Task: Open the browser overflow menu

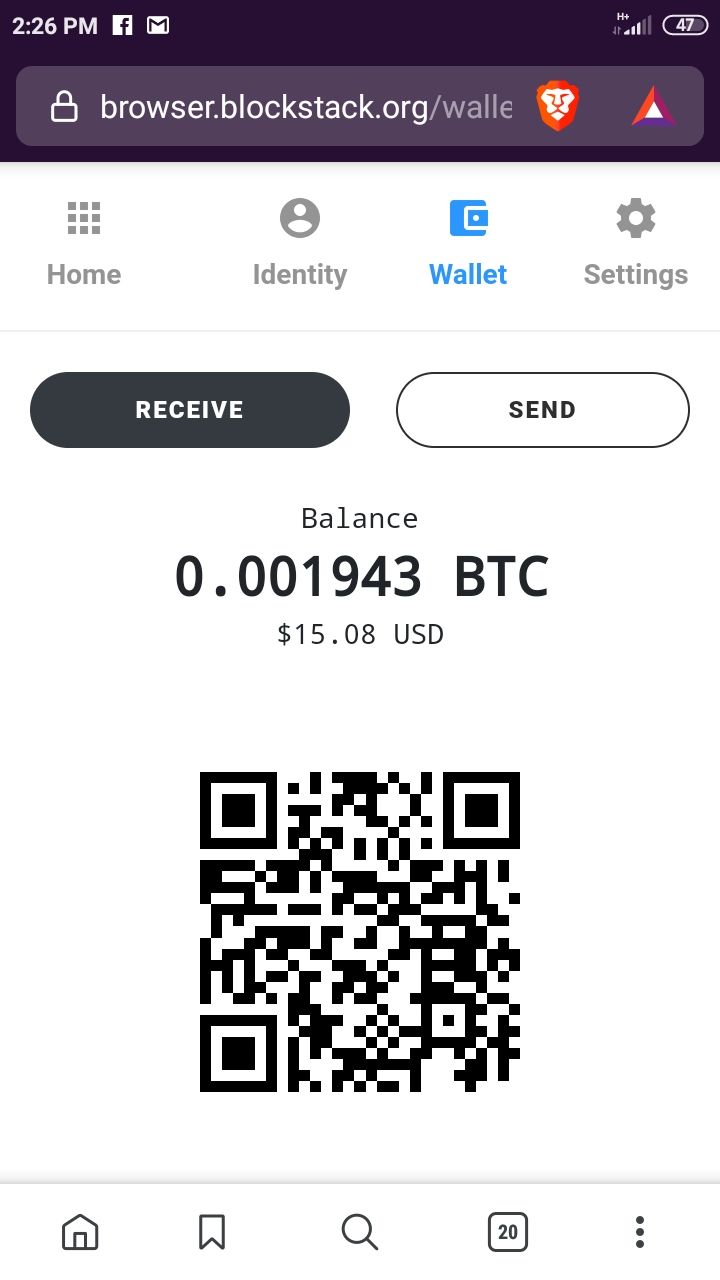Action: pyautogui.click(x=640, y=1232)
